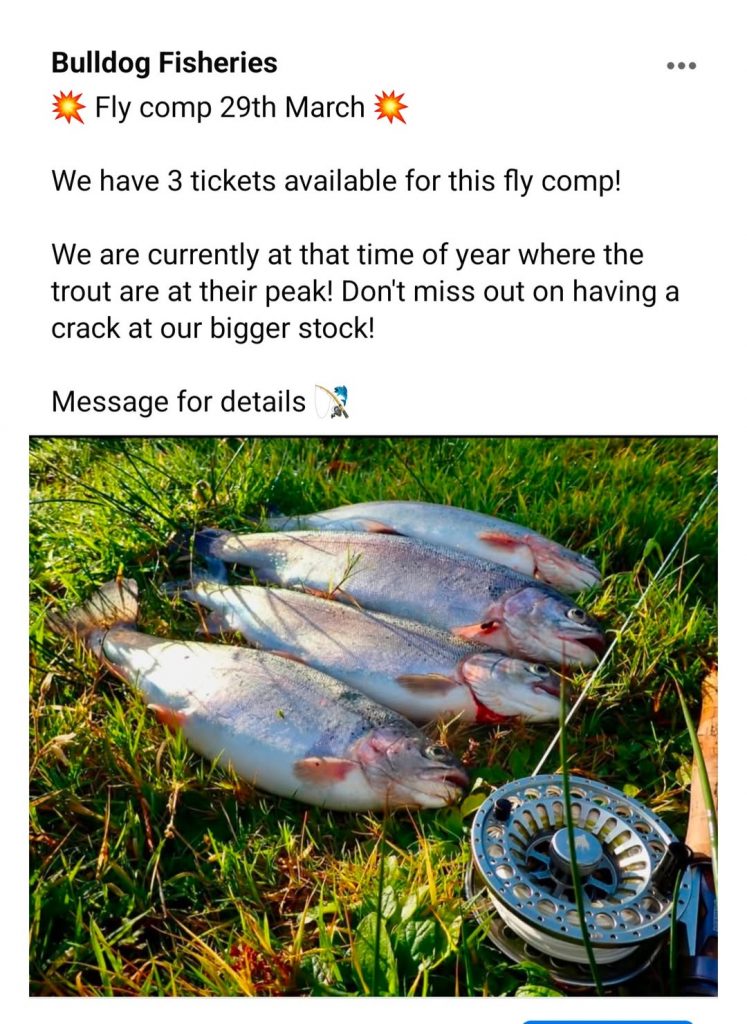Open the post's three-dot overflow menu
Screen dimensions: 747x1024
point(681,66)
